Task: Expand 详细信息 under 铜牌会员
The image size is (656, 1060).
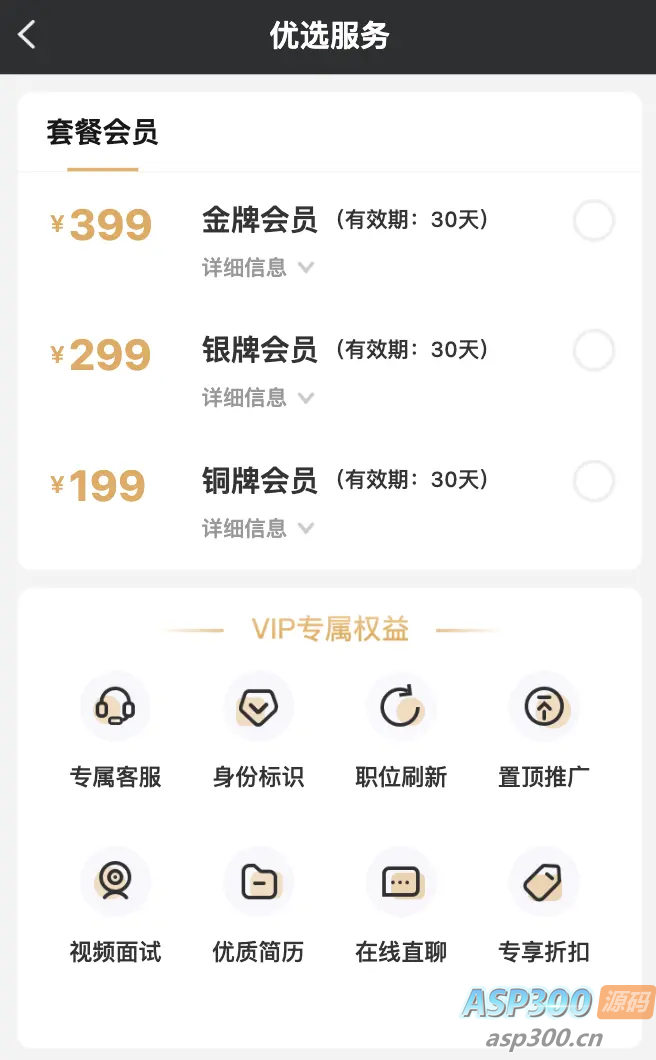Action: coord(258,528)
